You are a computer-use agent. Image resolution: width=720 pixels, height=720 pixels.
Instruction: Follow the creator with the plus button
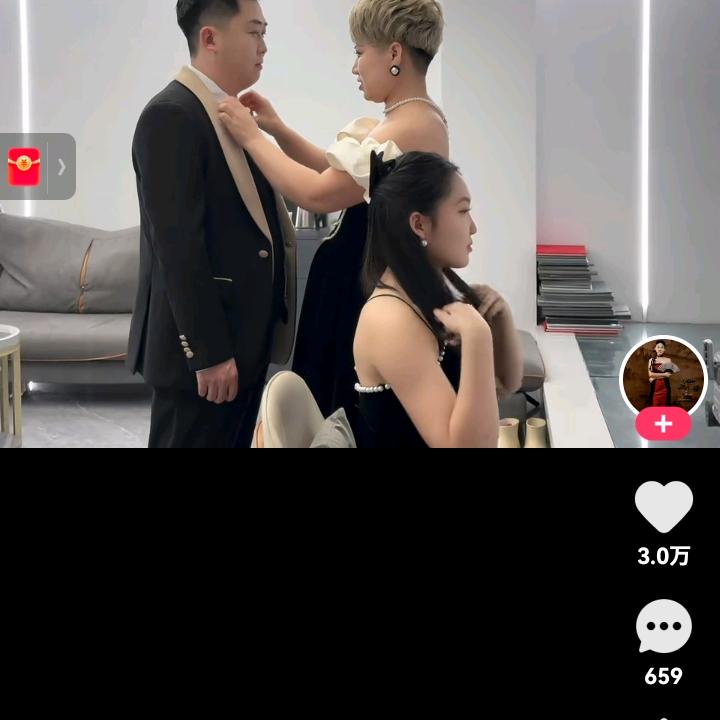click(x=663, y=424)
